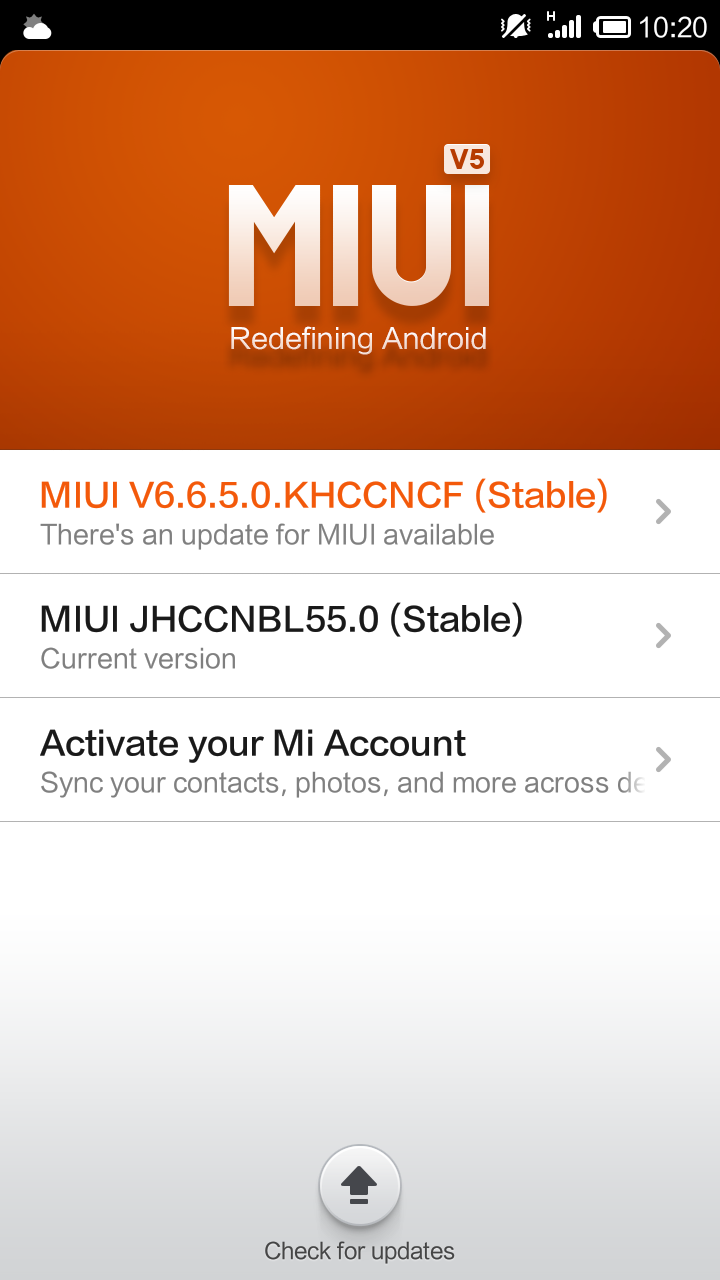Open the current version MIUI JHCCNBL55.0 row
The height and width of the screenshot is (1280, 720).
click(x=360, y=636)
